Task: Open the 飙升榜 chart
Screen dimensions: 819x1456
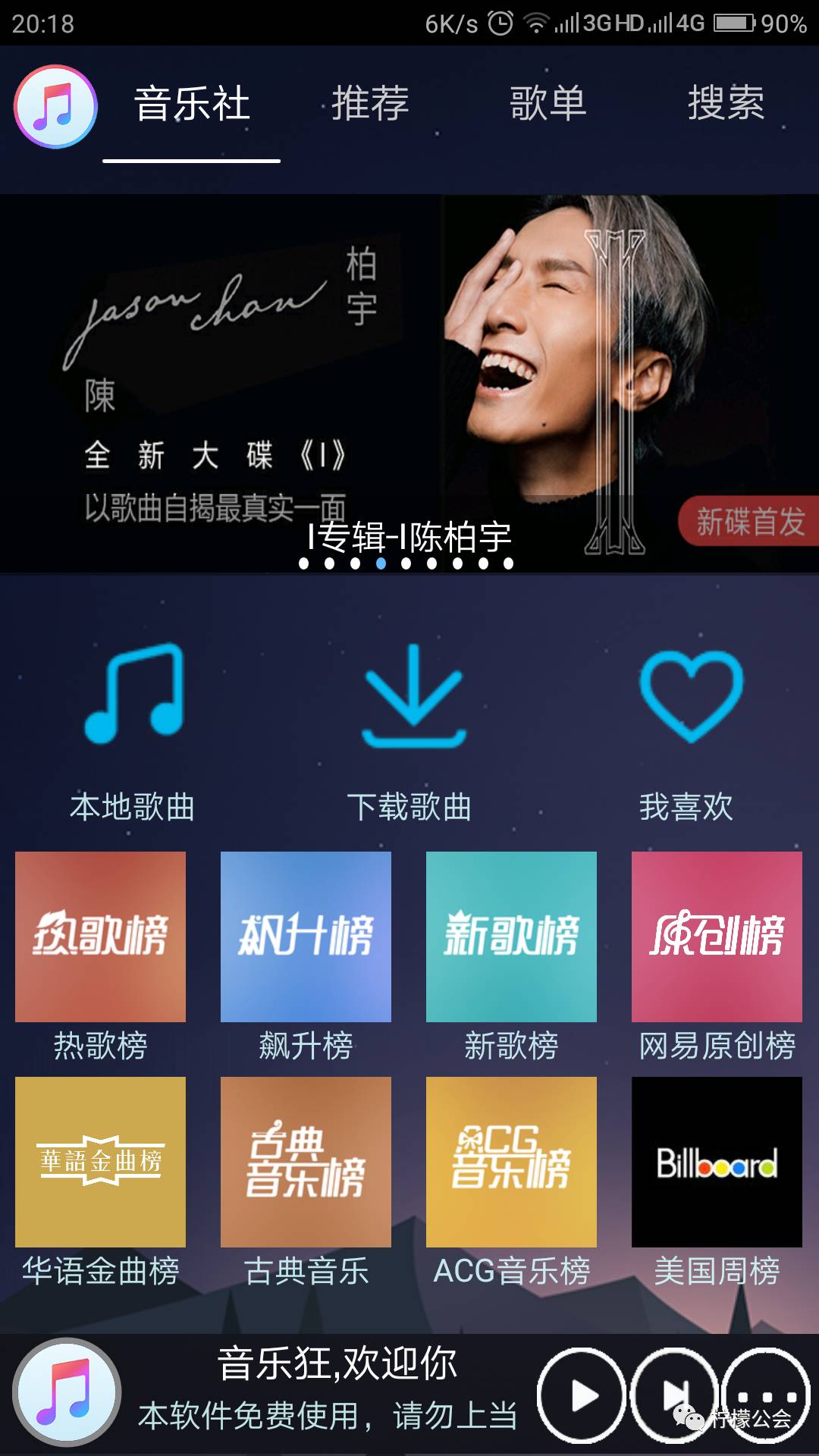Action: pyautogui.click(x=306, y=937)
